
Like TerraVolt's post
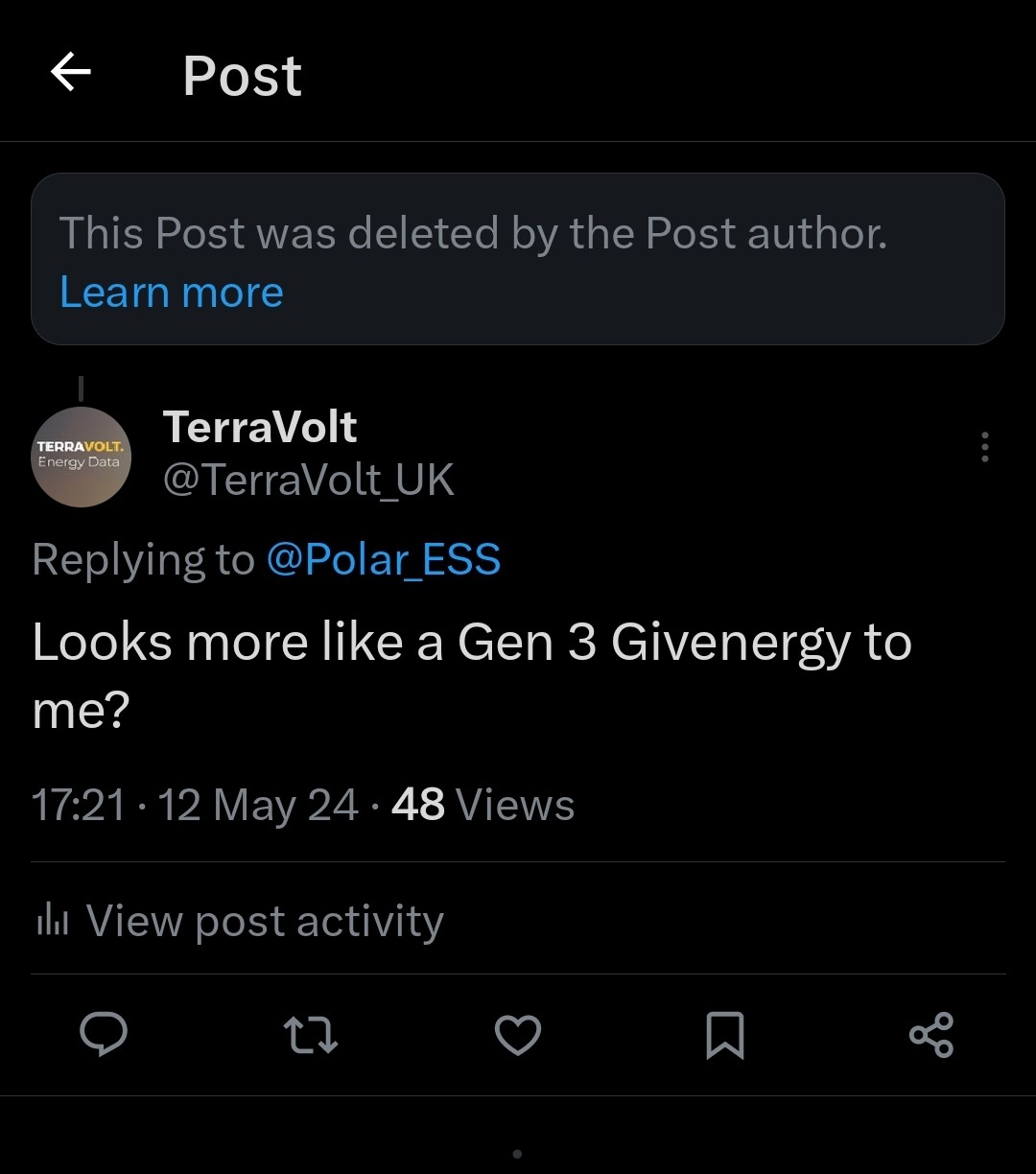point(518,1036)
